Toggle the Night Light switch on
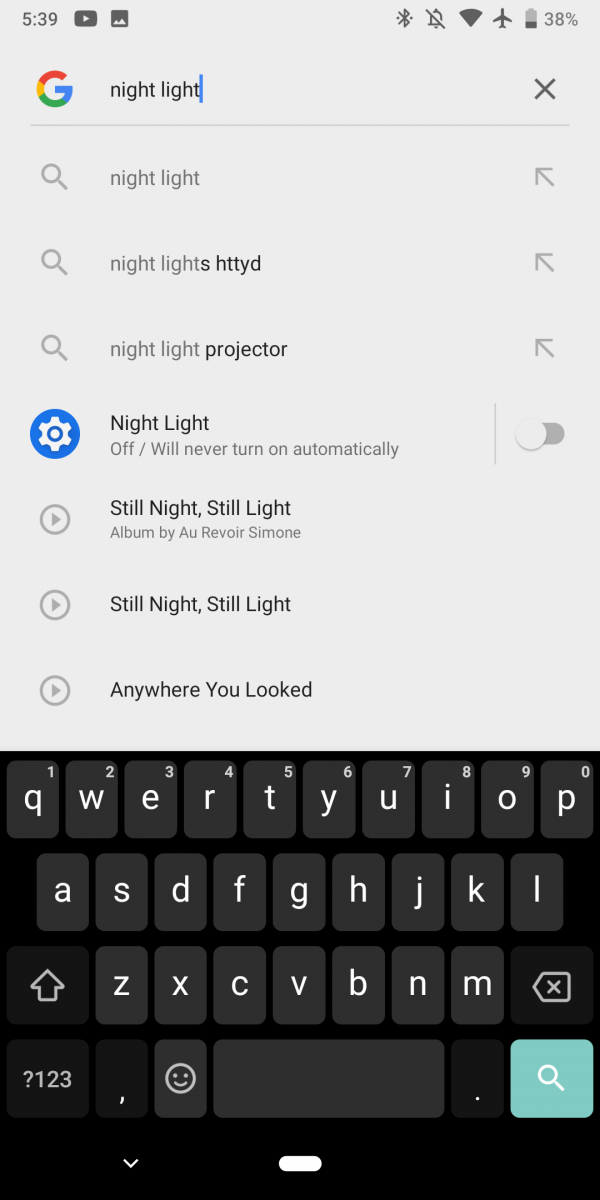The image size is (600, 1200). coord(540,434)
